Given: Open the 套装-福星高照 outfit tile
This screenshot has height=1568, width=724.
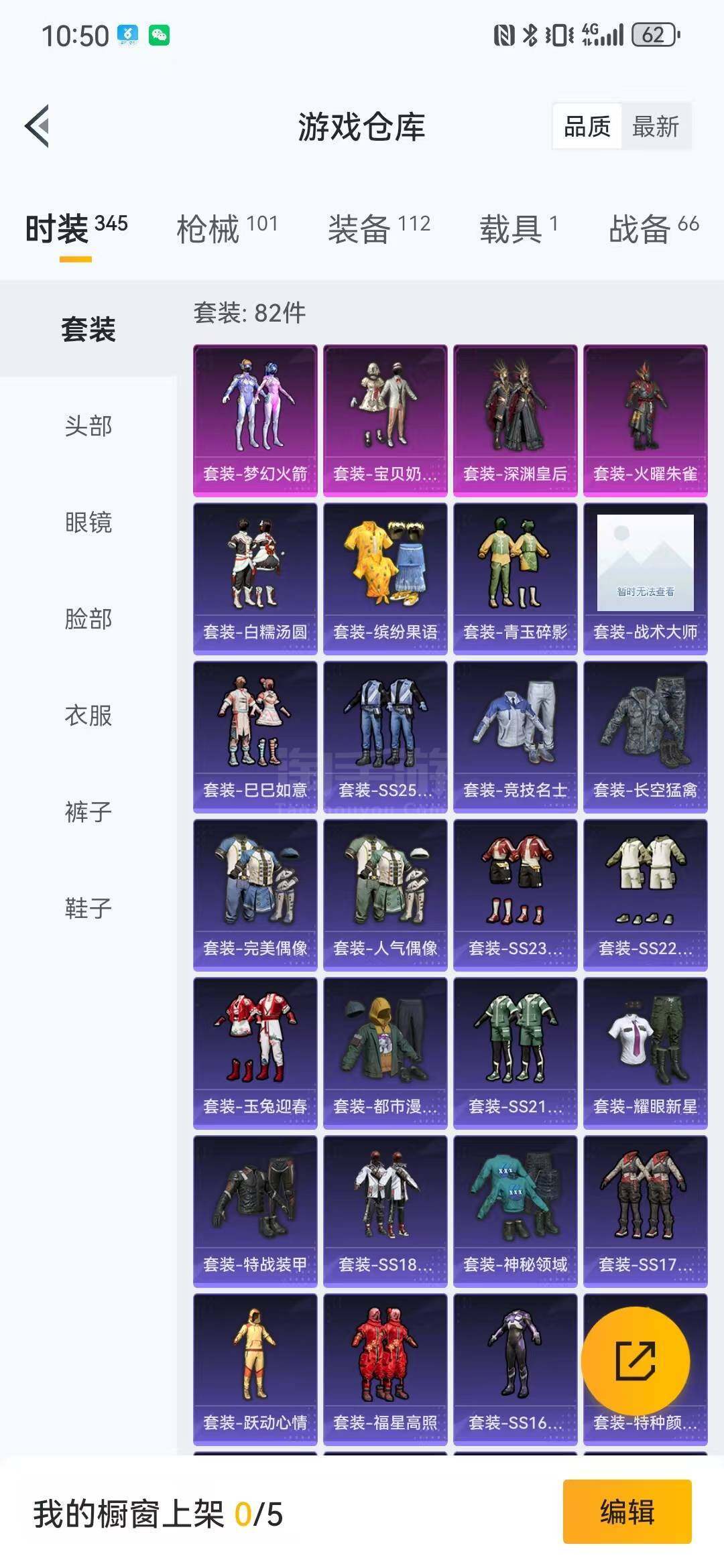Looking at the screenshot, I should pos(385,1369).
